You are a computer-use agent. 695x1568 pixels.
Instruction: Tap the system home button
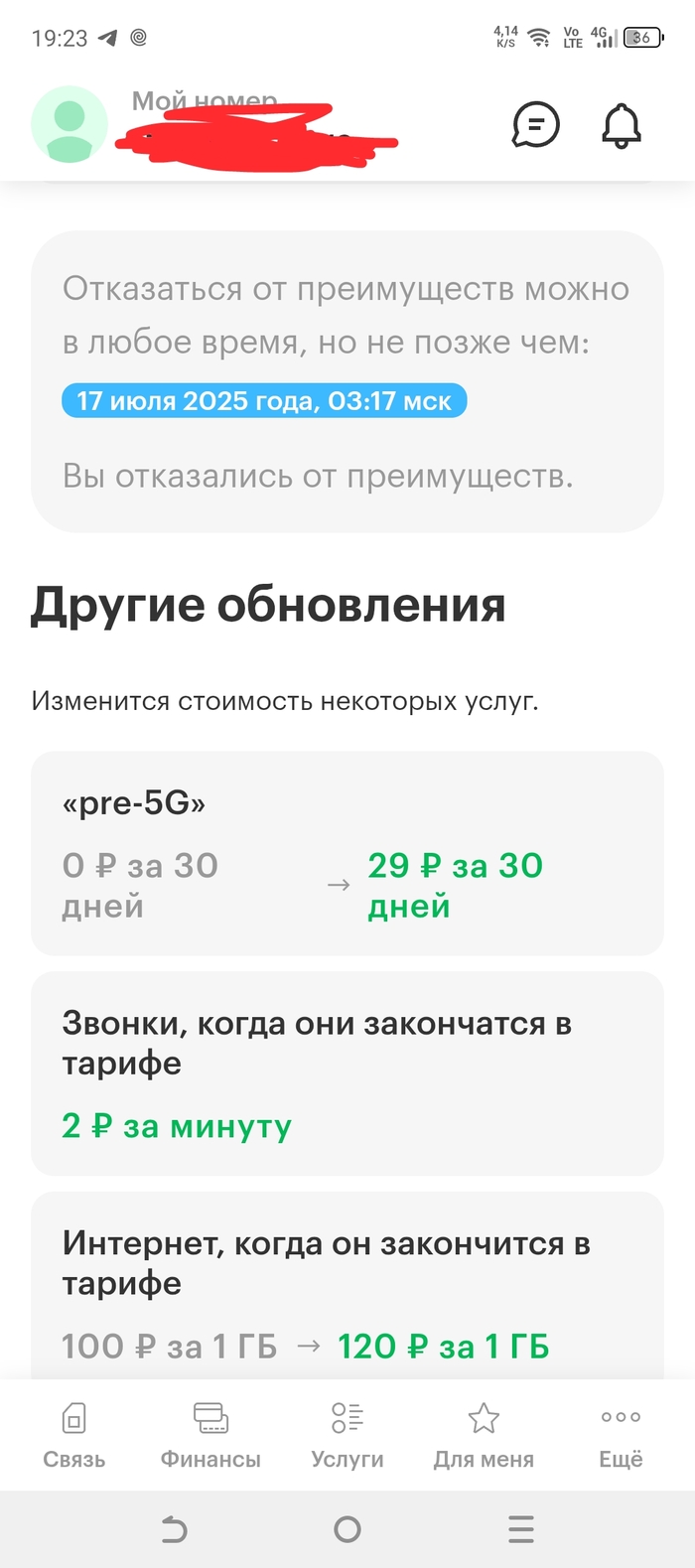(x=347, y=1529)
